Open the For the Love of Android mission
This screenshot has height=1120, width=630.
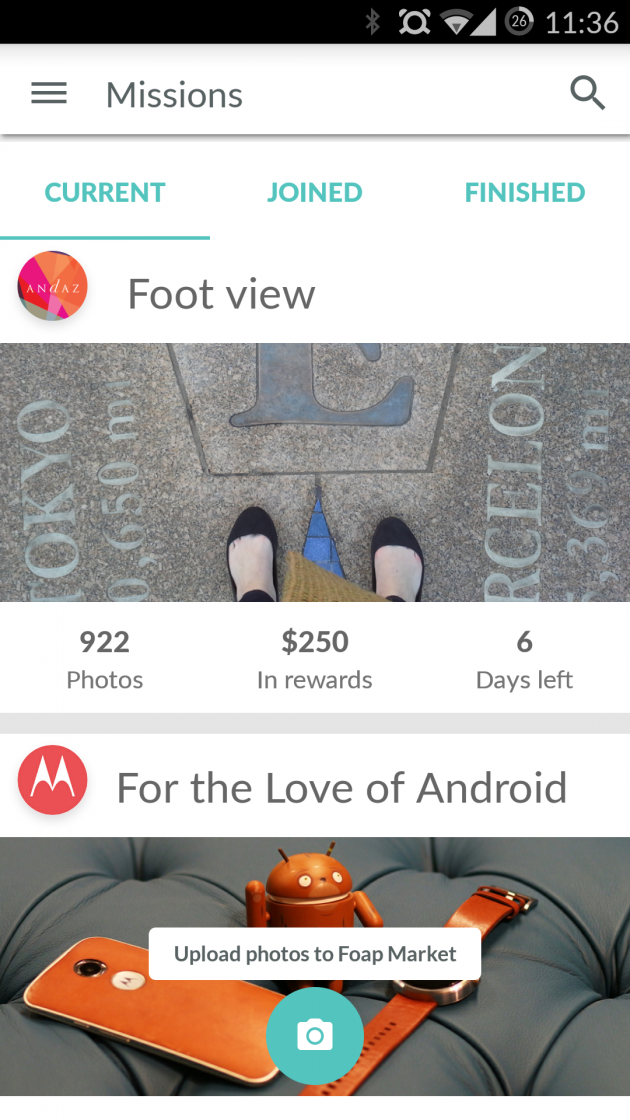pyautogui.click(x=341, y=788)
